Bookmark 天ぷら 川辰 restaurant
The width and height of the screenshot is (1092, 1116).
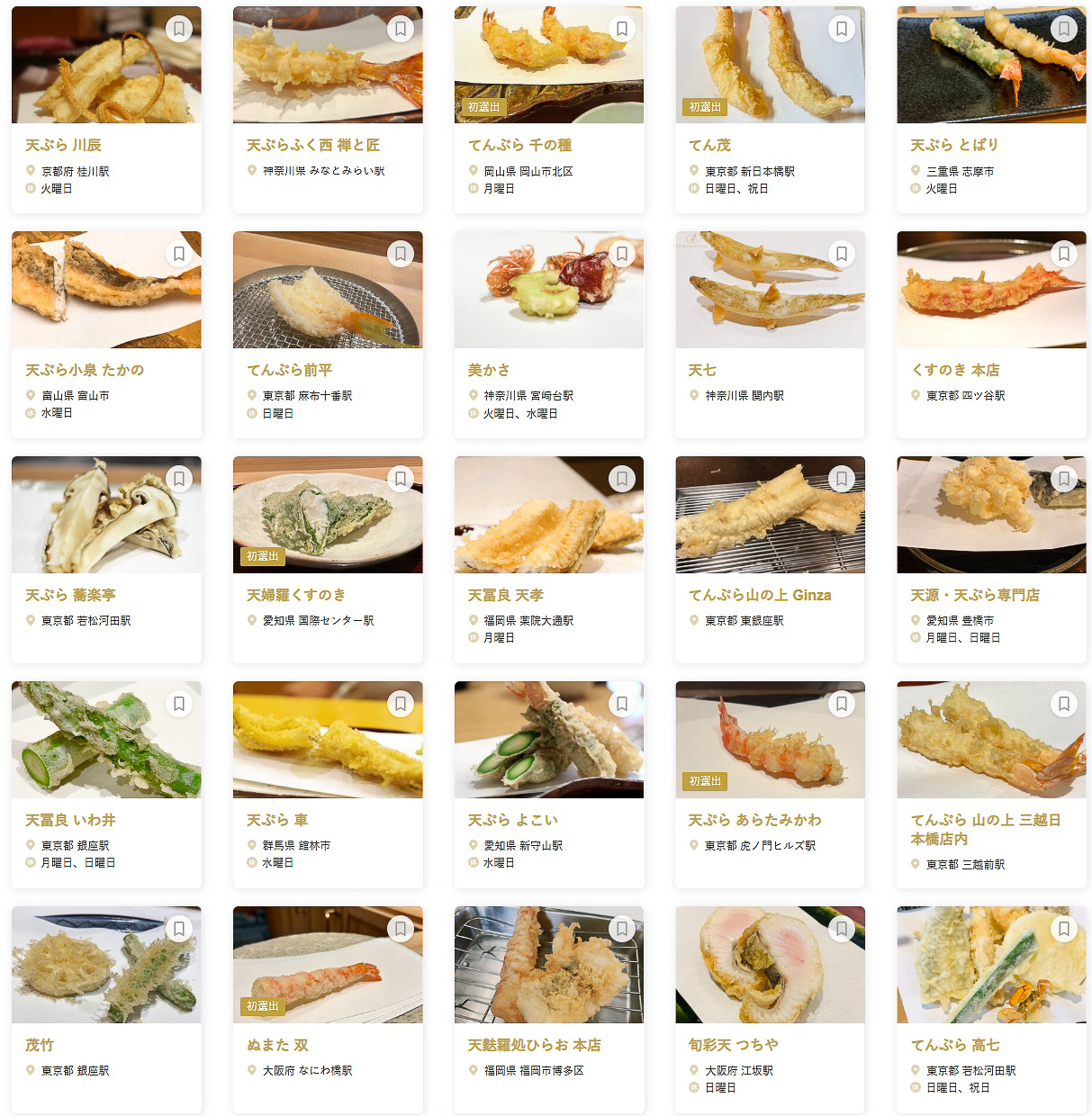click(179, 29)
